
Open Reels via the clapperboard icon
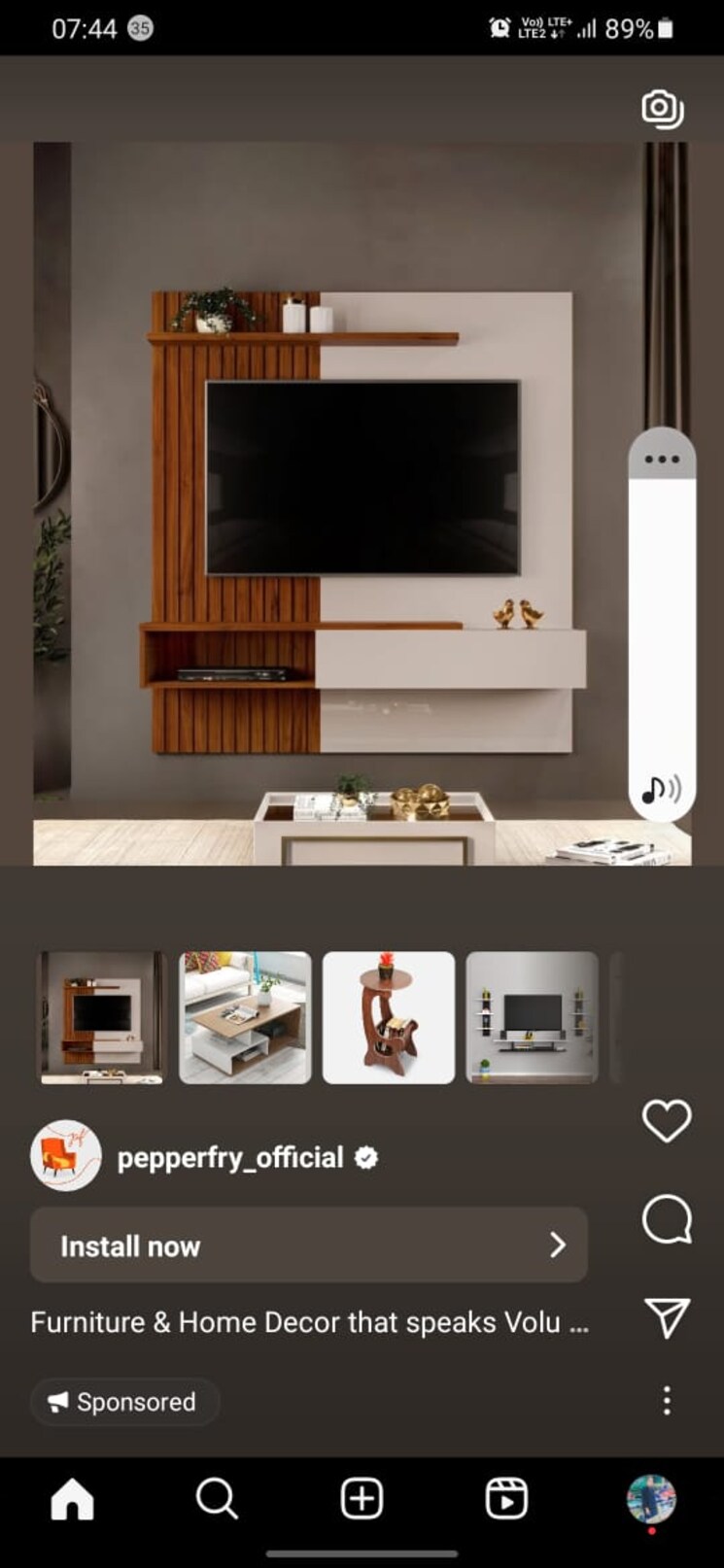click(504, 1498)
